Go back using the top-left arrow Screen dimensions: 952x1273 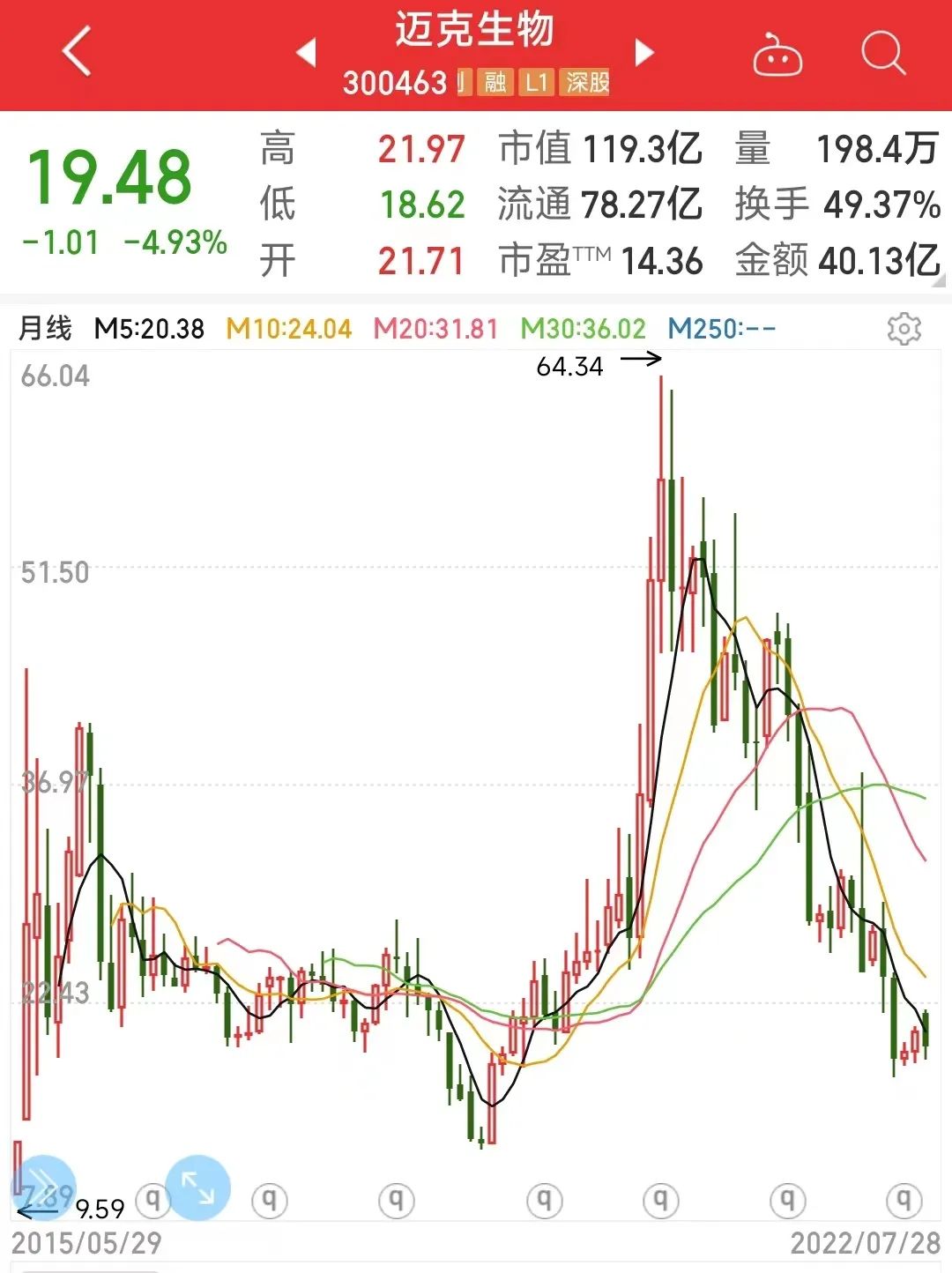(x=78, y=51)
